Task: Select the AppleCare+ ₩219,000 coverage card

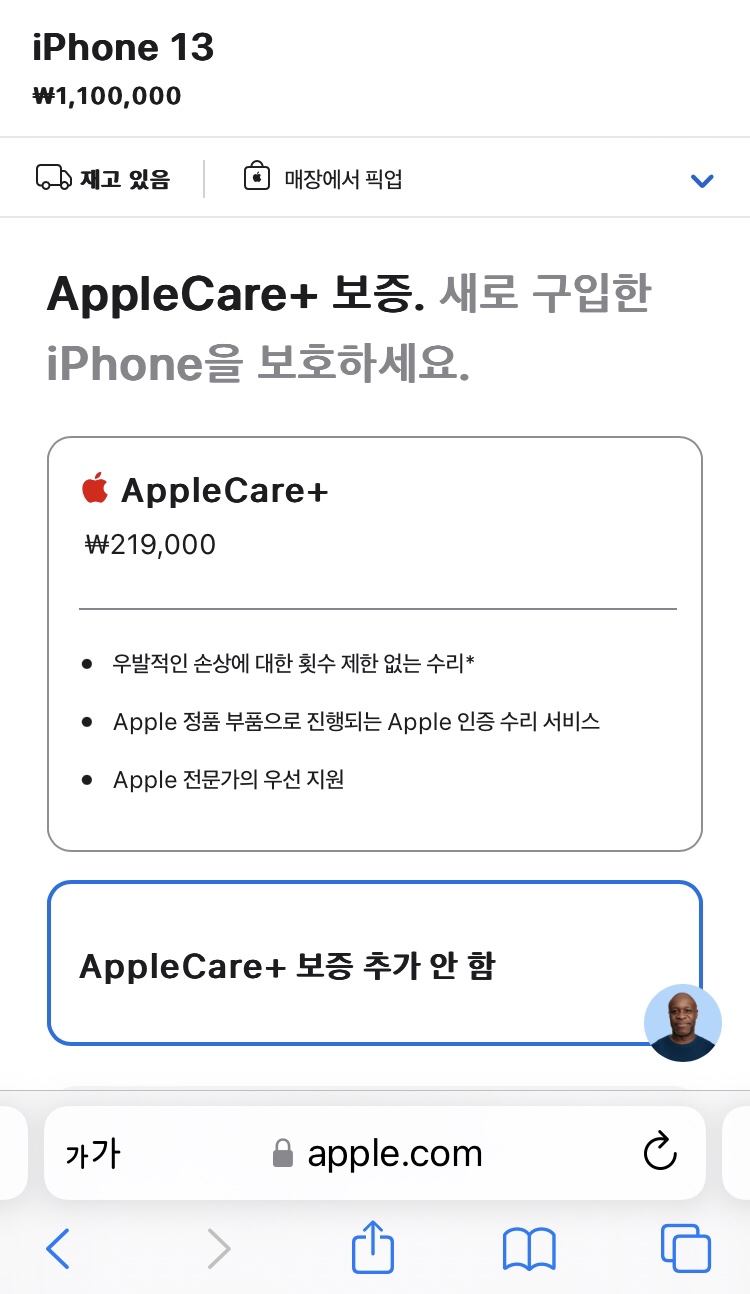Action: tap(375, 644)
